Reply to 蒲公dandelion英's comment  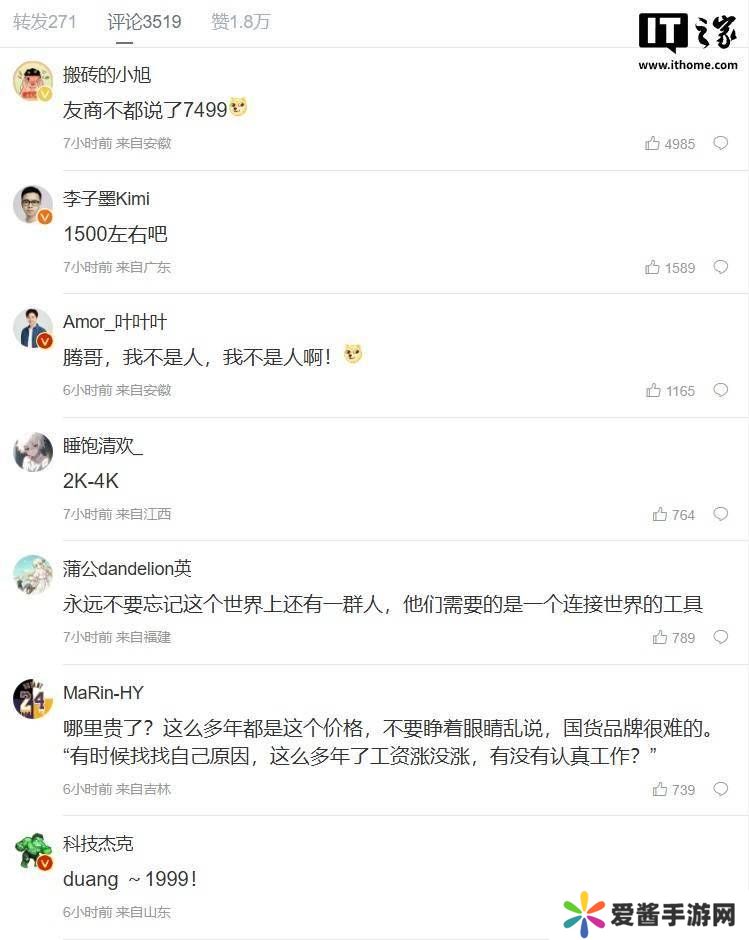pyautogui.click(x=720, y=637)
